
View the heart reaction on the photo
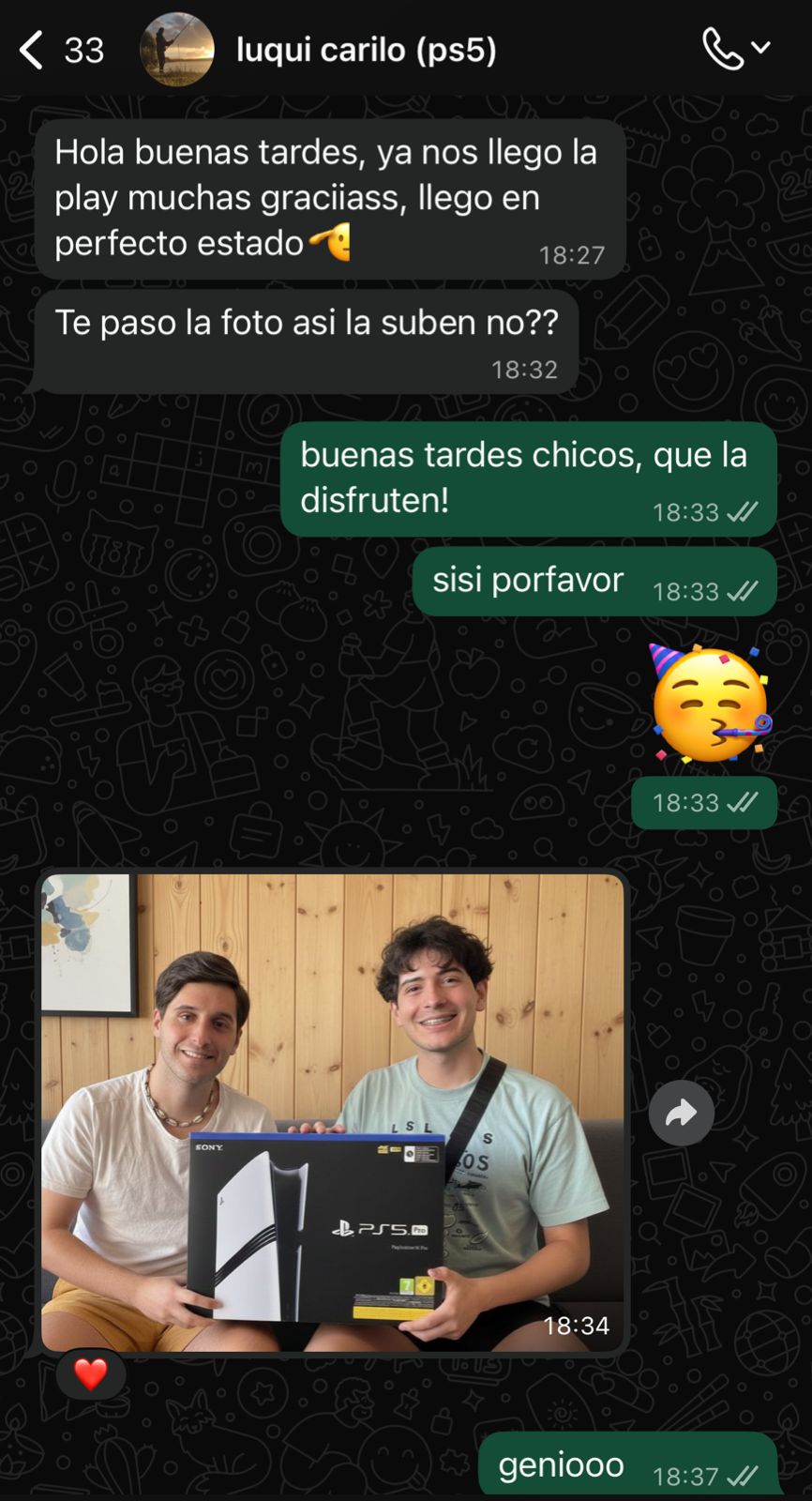tap(90, 1375)
